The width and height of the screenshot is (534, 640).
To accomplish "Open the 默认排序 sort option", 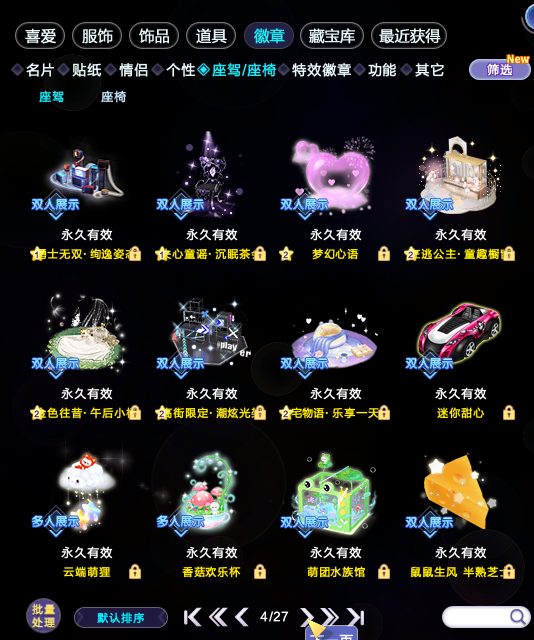I will 121,618.
